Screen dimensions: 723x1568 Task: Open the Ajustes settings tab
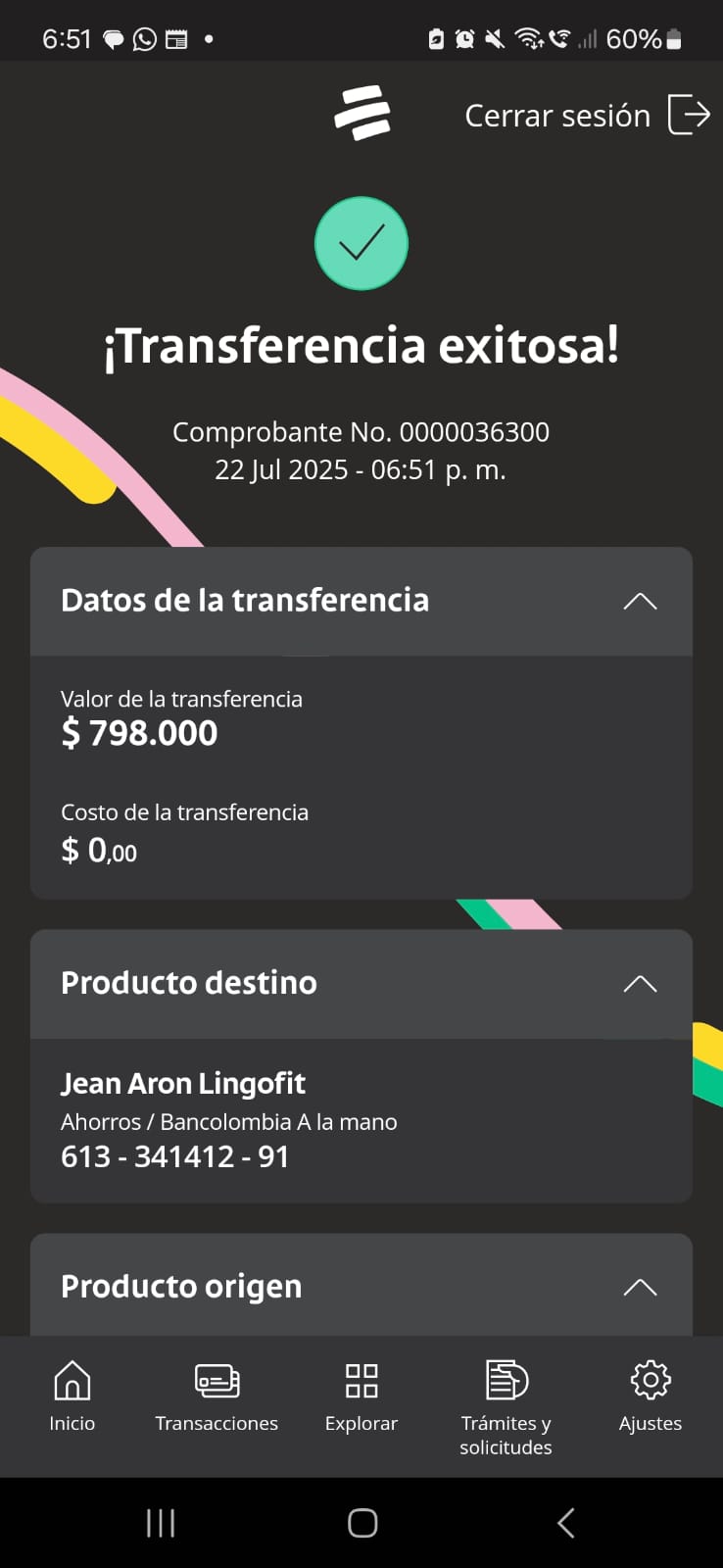(650, 1396)
